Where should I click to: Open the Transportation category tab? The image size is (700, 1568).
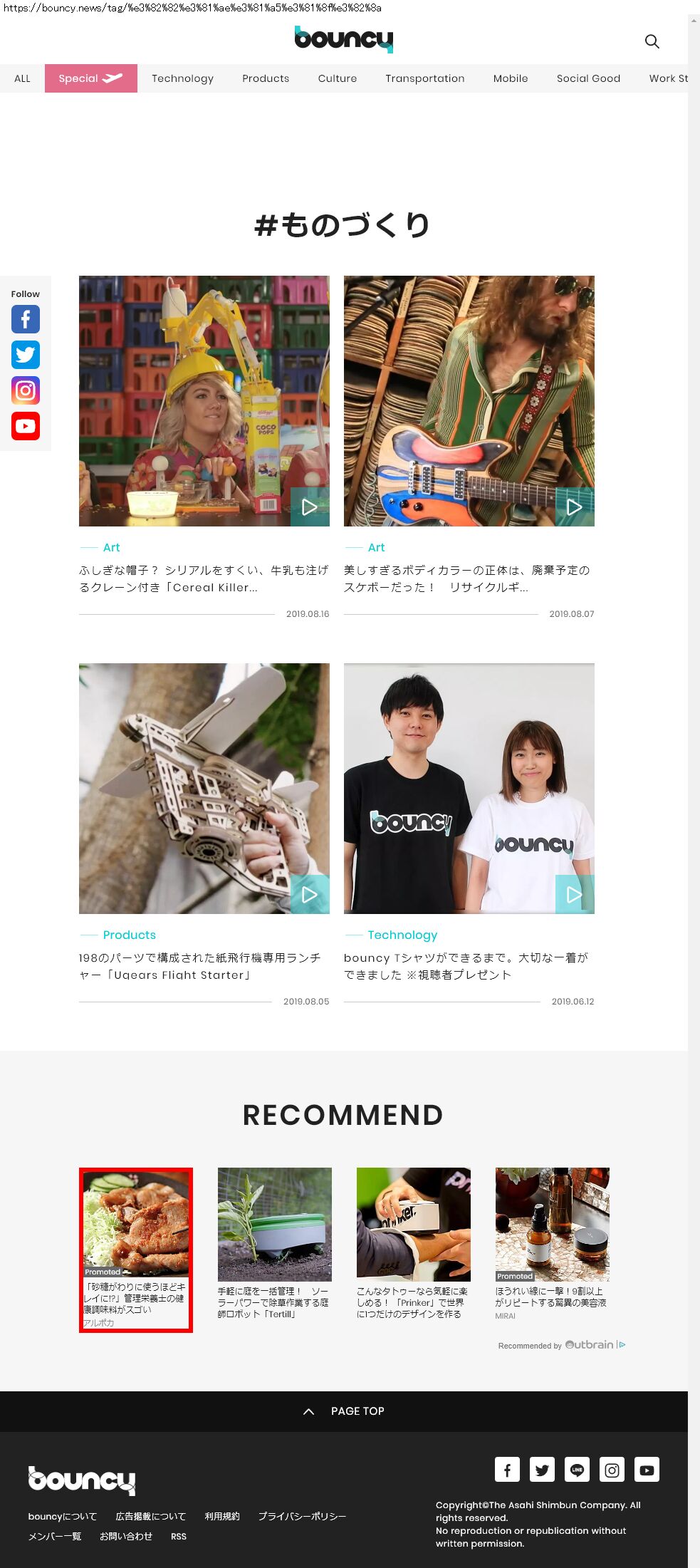pos(424,78)
